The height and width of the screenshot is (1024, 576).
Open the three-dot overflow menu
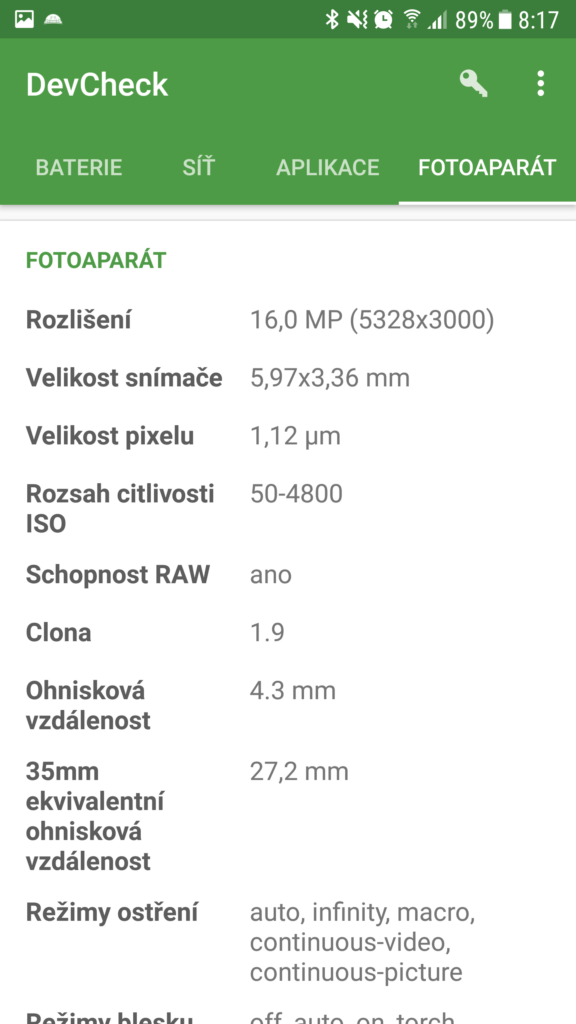[x=540, y=84]
